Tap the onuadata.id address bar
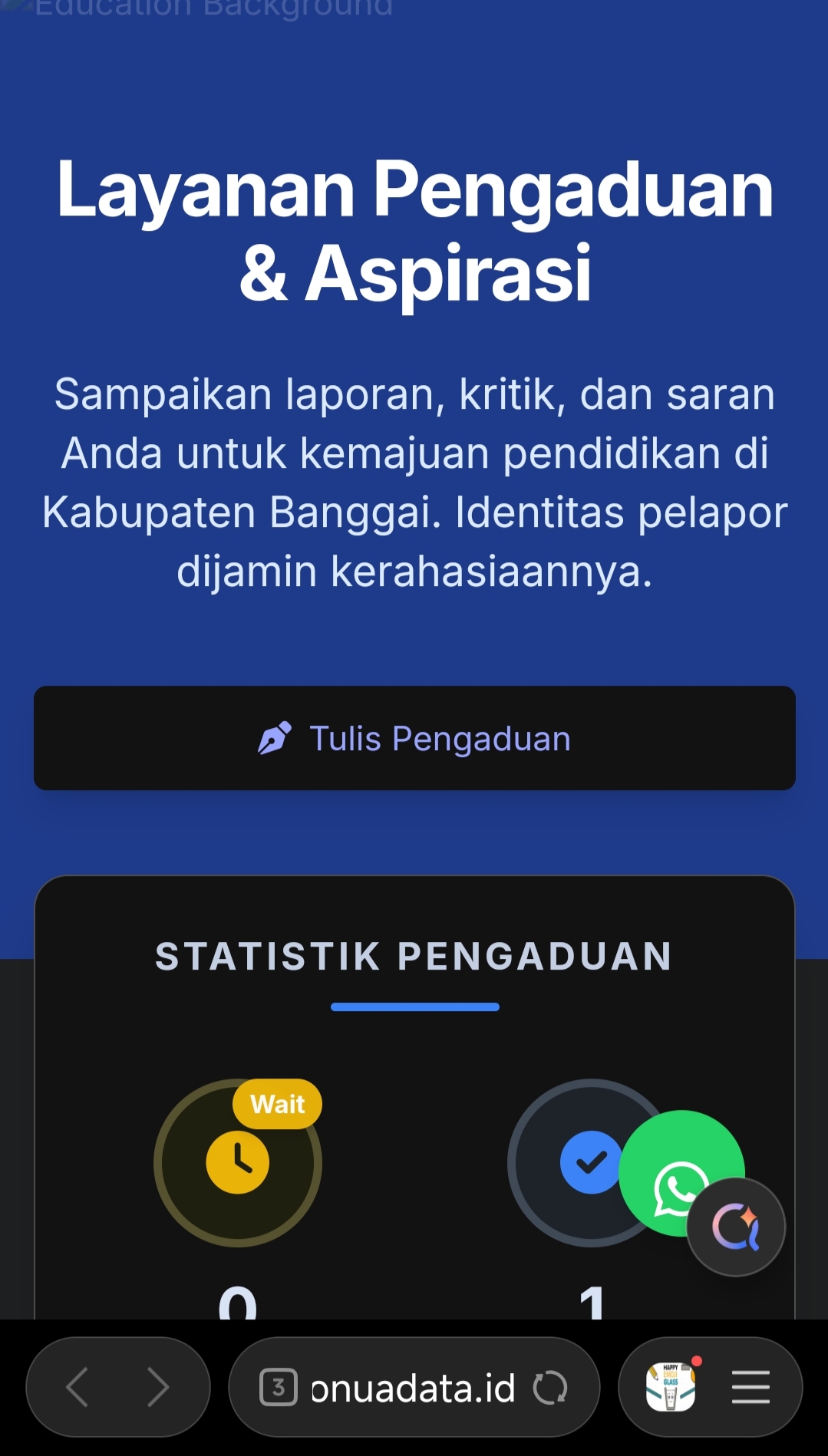Screen dimensions: 828x1456 (x=413, y=1388)
